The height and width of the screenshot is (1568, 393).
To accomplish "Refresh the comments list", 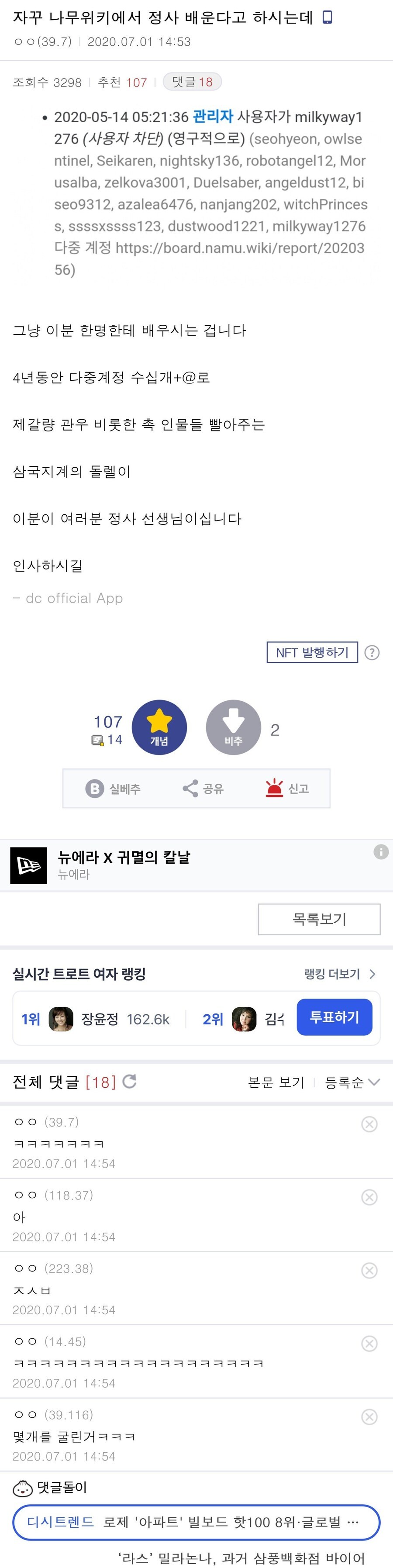I will 129,1081.
